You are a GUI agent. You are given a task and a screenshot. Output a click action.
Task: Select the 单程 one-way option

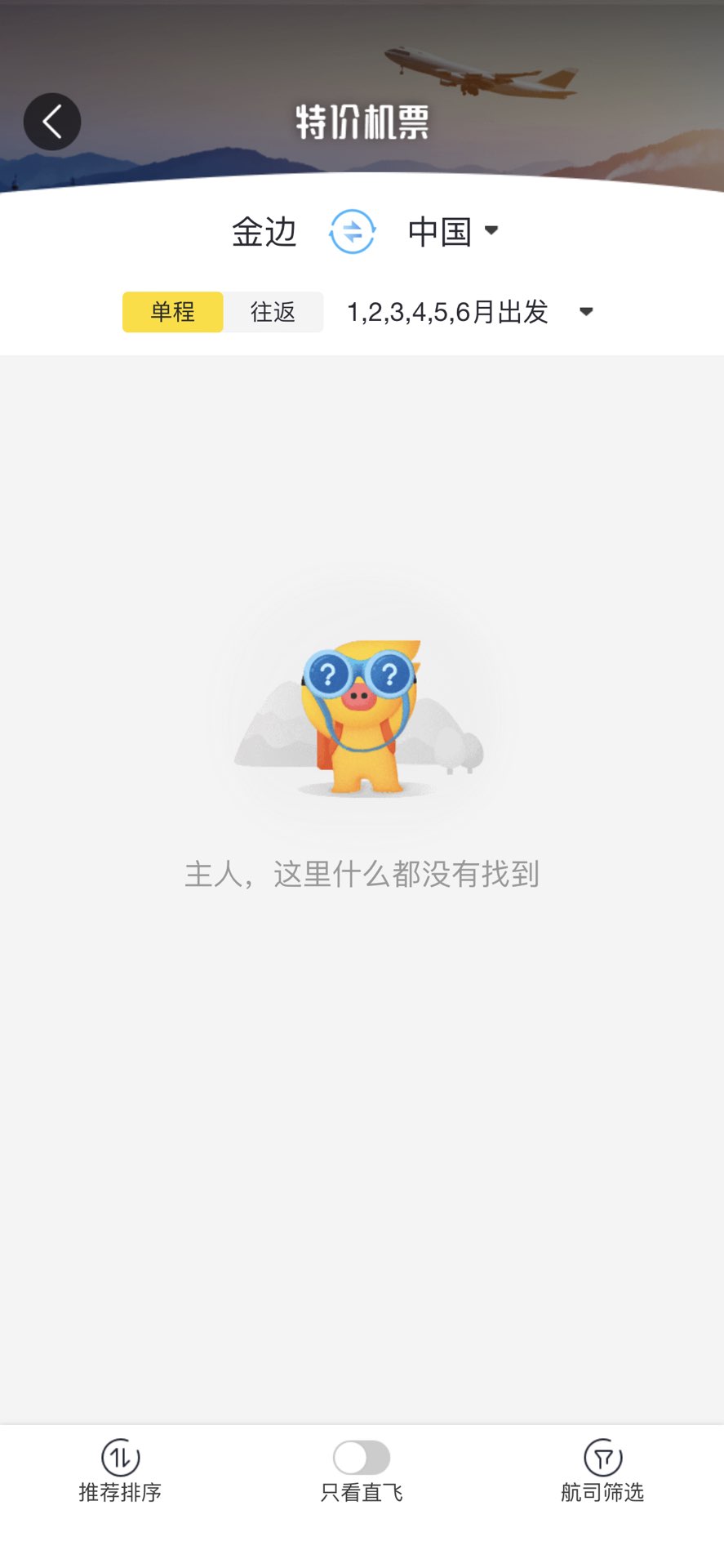[x=172, y=312]
